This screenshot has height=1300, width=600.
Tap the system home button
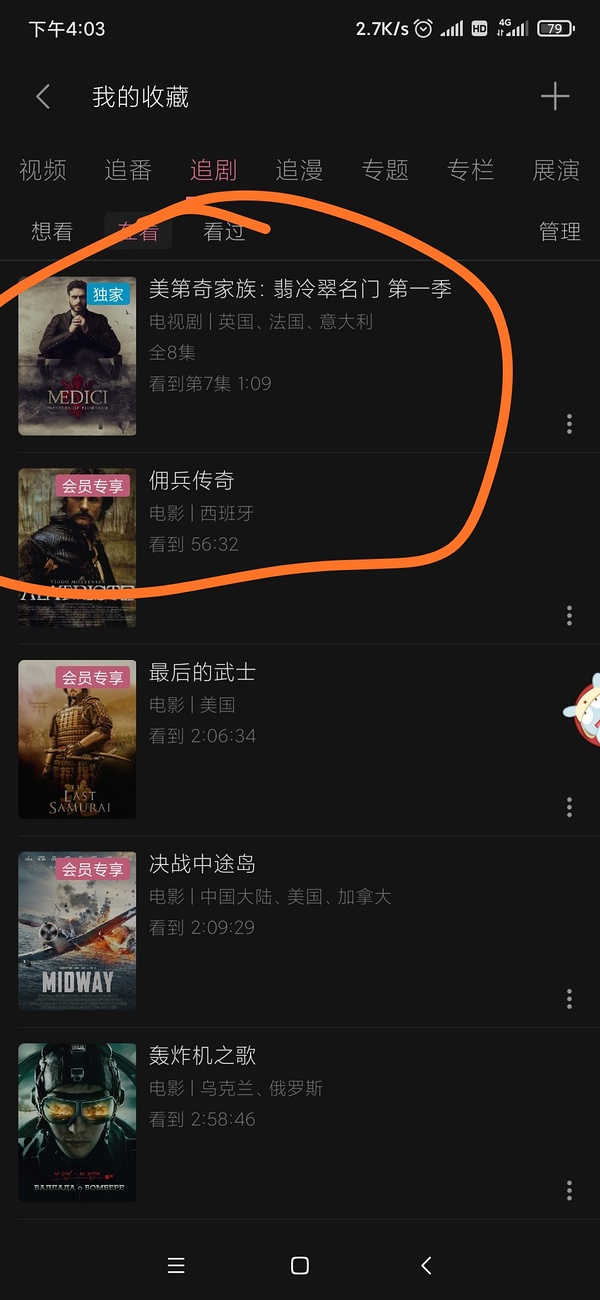pyautogui.click(x=299, y=1266)
